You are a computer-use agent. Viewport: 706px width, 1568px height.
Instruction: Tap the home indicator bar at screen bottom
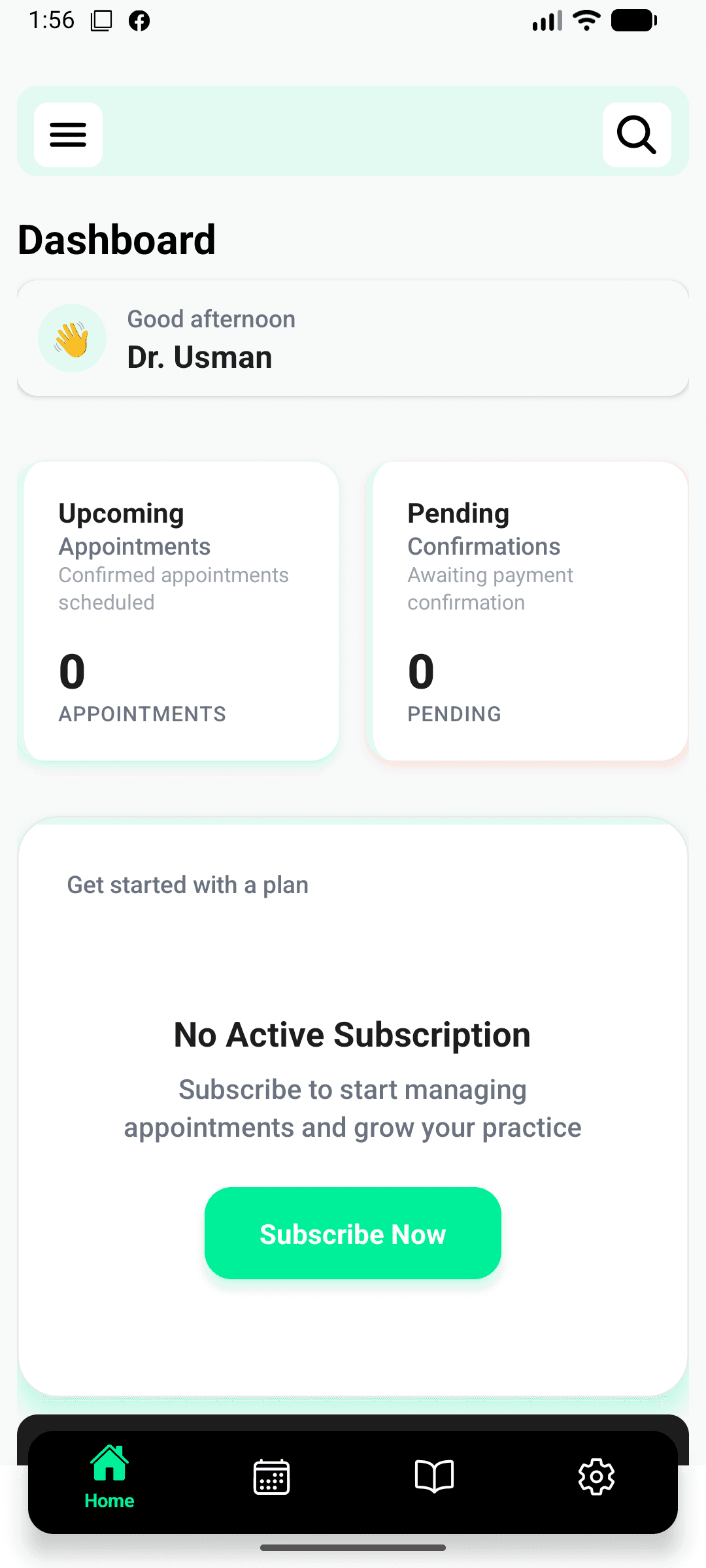(353, 1546)
